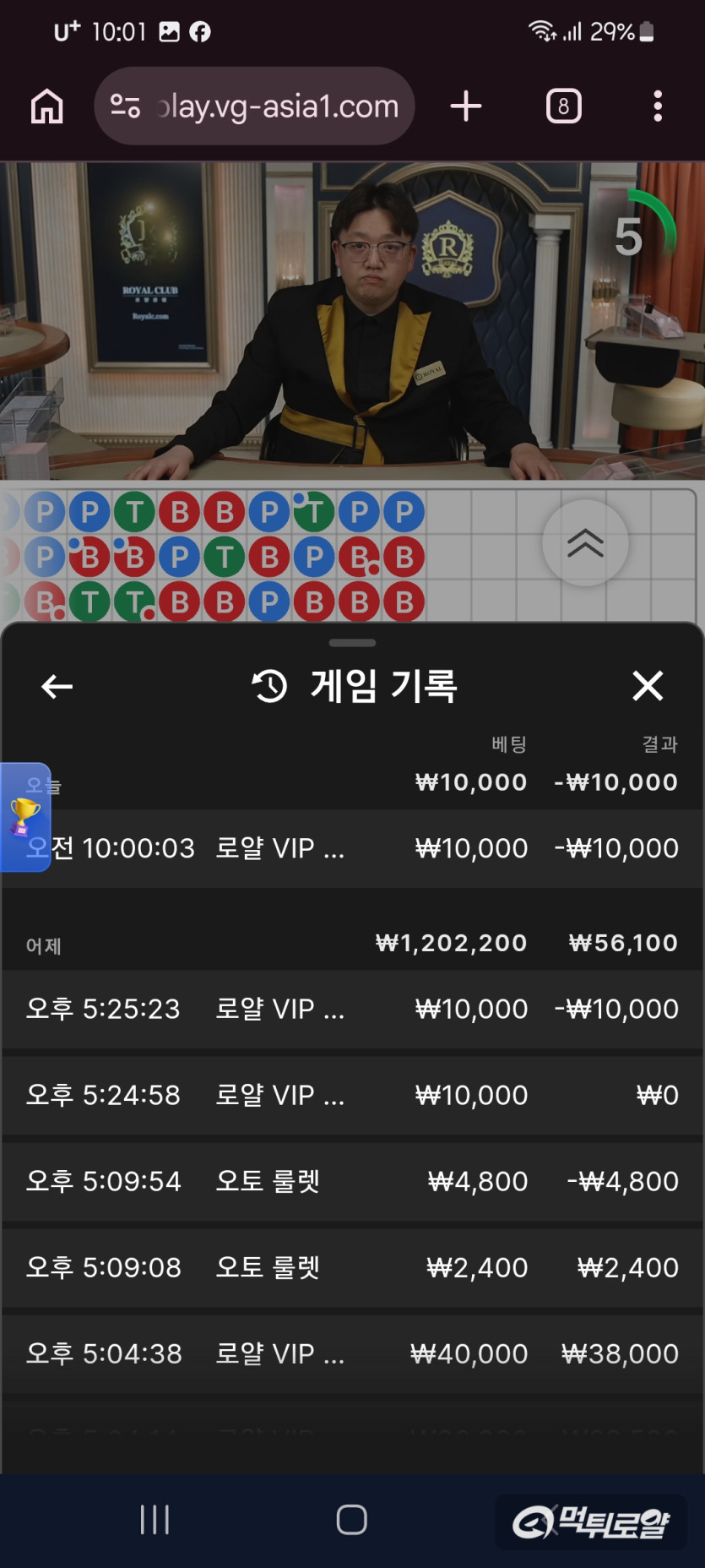
Task: Open the tab switcher showing 8
Action: (x=563, y=106)
